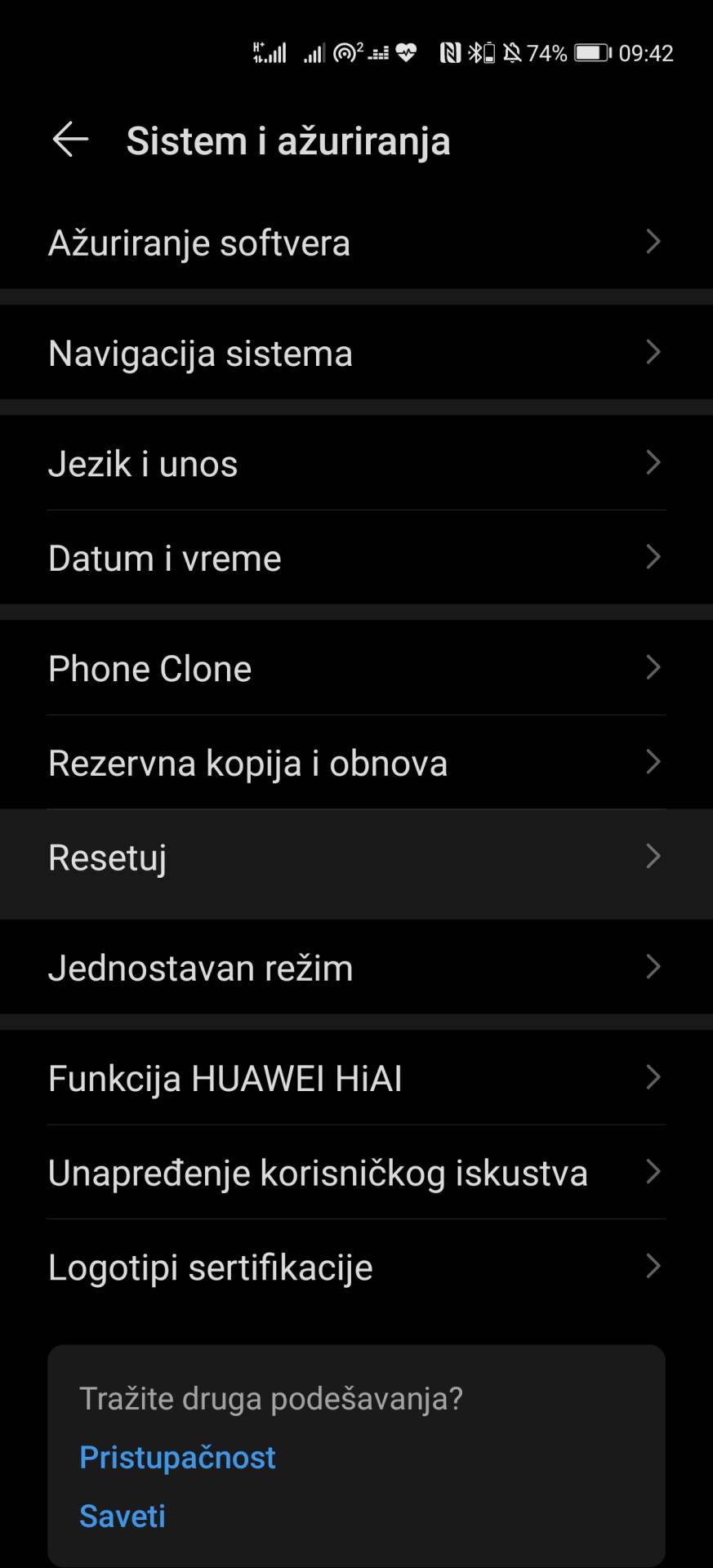Tap the cellular signal strength icon
This screenshot has width=713, height=1568.
pos(271,52)
